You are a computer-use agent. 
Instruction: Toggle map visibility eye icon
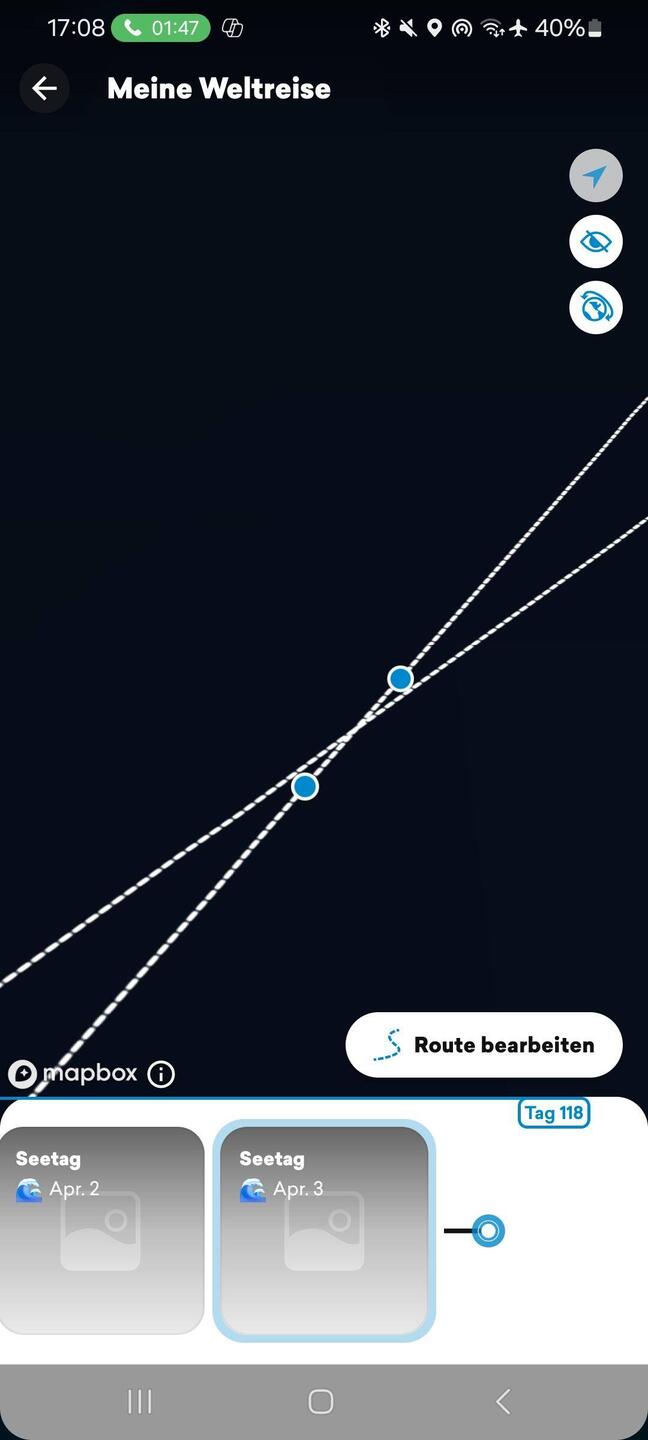[x=595, y=242]
